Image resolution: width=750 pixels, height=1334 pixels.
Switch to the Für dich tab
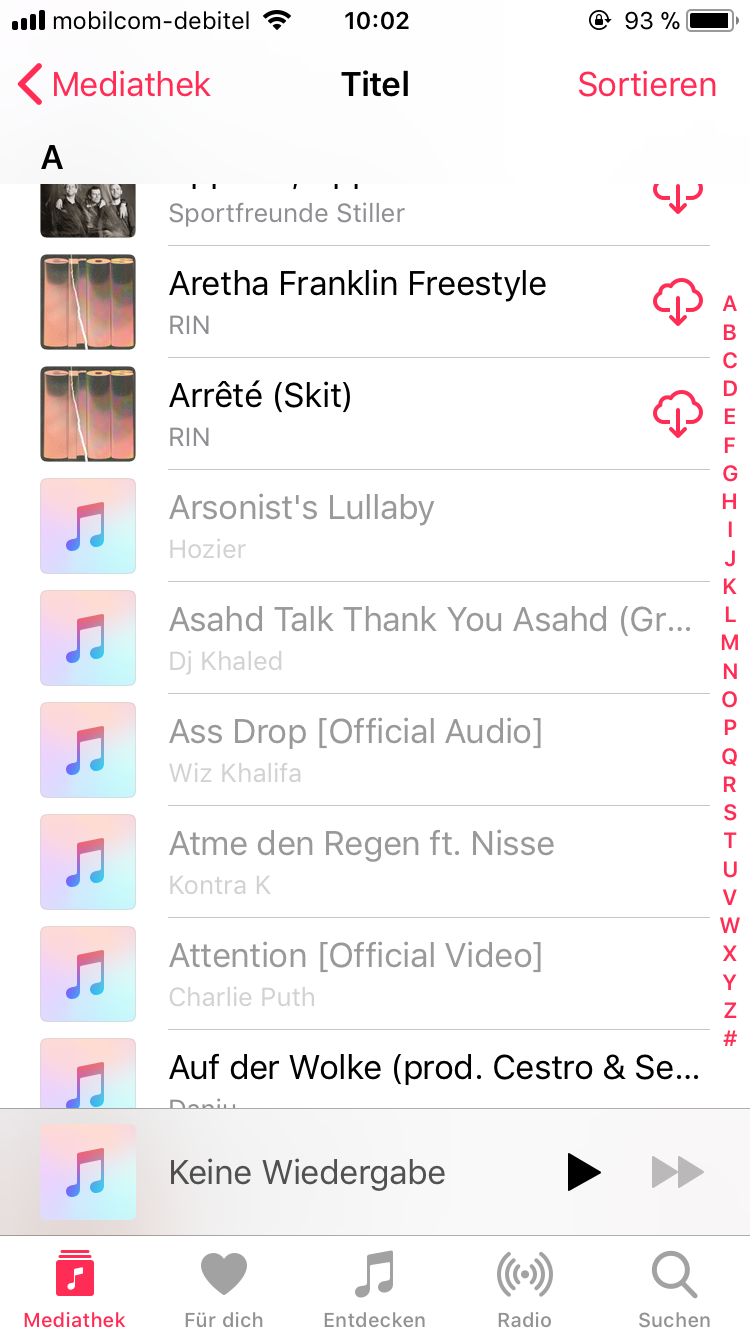pyautogui.click(x=224, y=1290)
